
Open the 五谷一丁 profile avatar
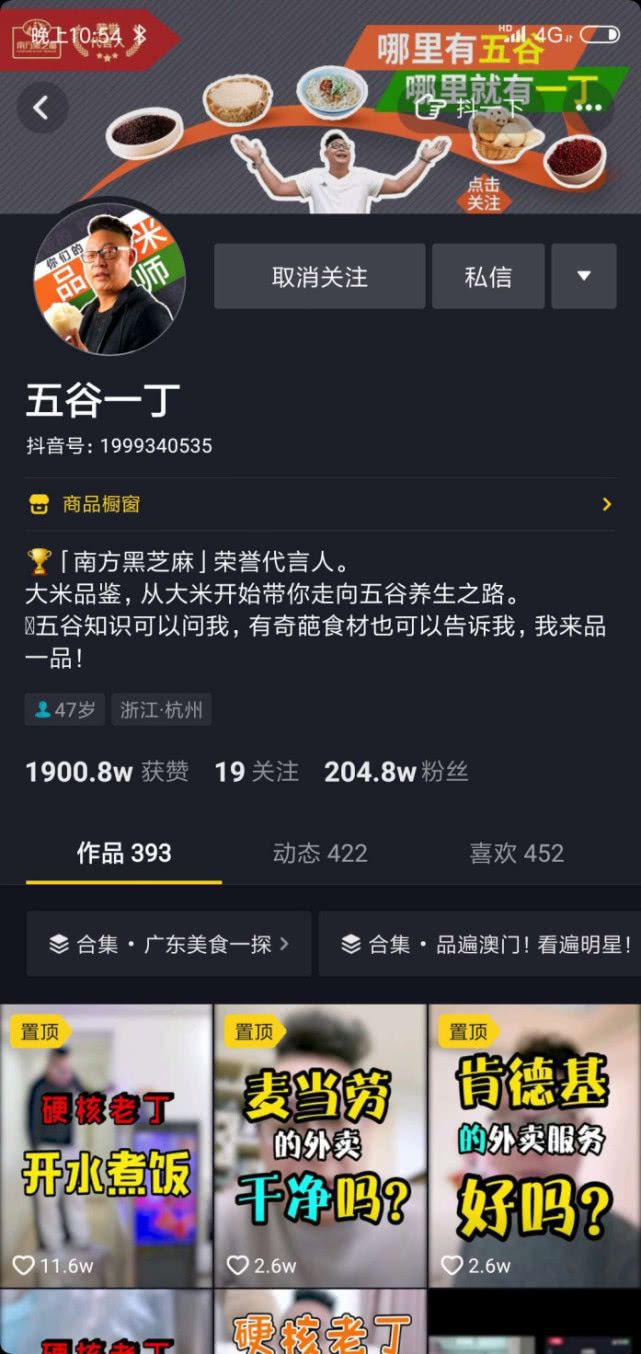[x=110, y=281]
